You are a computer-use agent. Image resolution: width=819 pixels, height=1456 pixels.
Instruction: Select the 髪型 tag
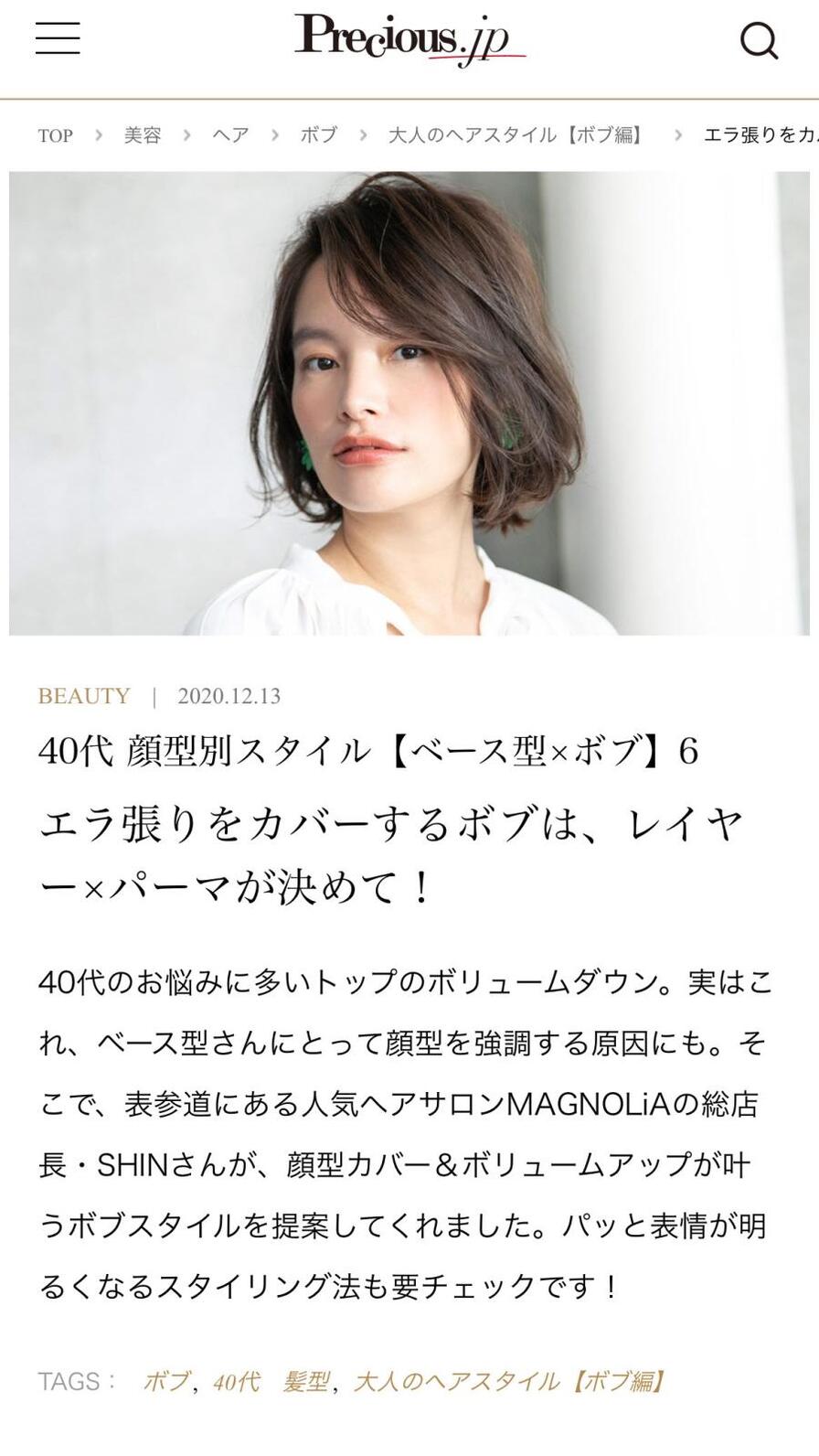click(305, 1381)
